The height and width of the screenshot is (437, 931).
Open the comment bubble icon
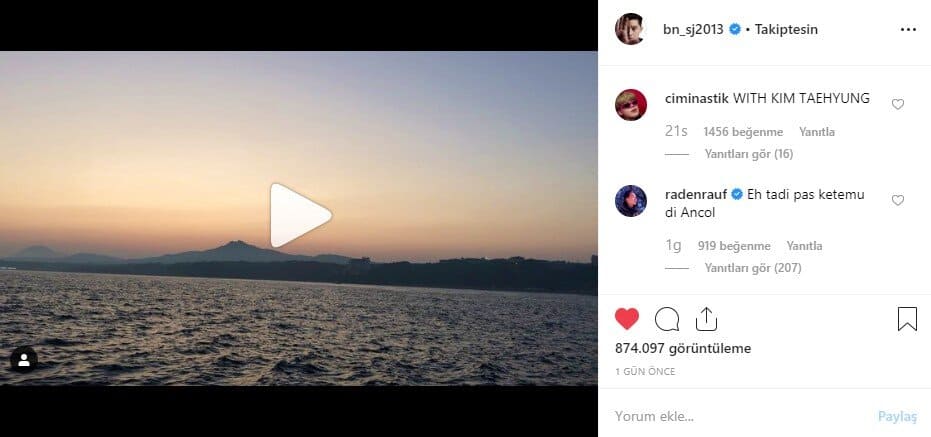(x=667, y=319)
